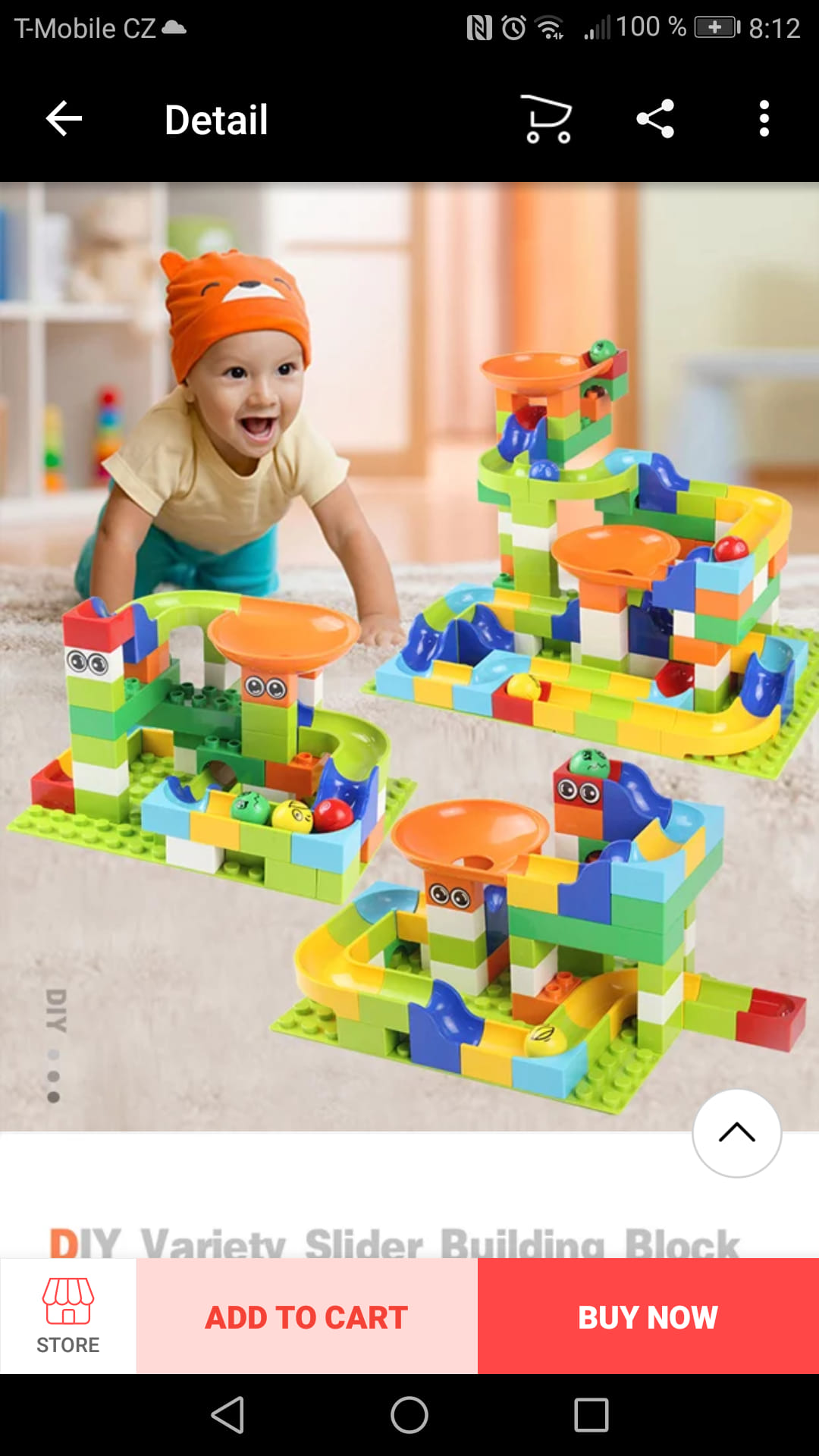Image resolution: width=819 pixels, height=1456 pixels.
Task: Open recent apps overview
Action: pos(591,1415)
